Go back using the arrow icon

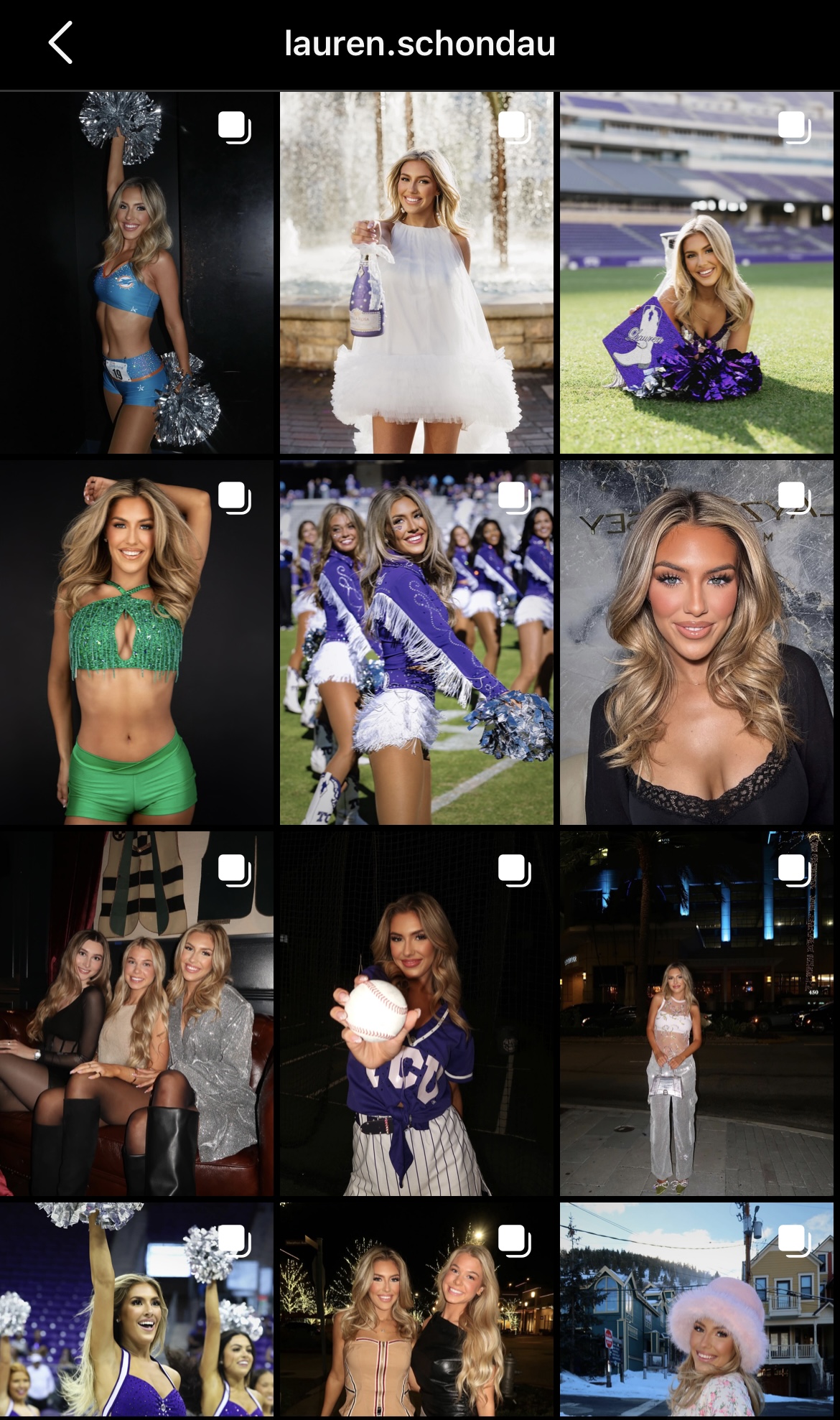60,43
